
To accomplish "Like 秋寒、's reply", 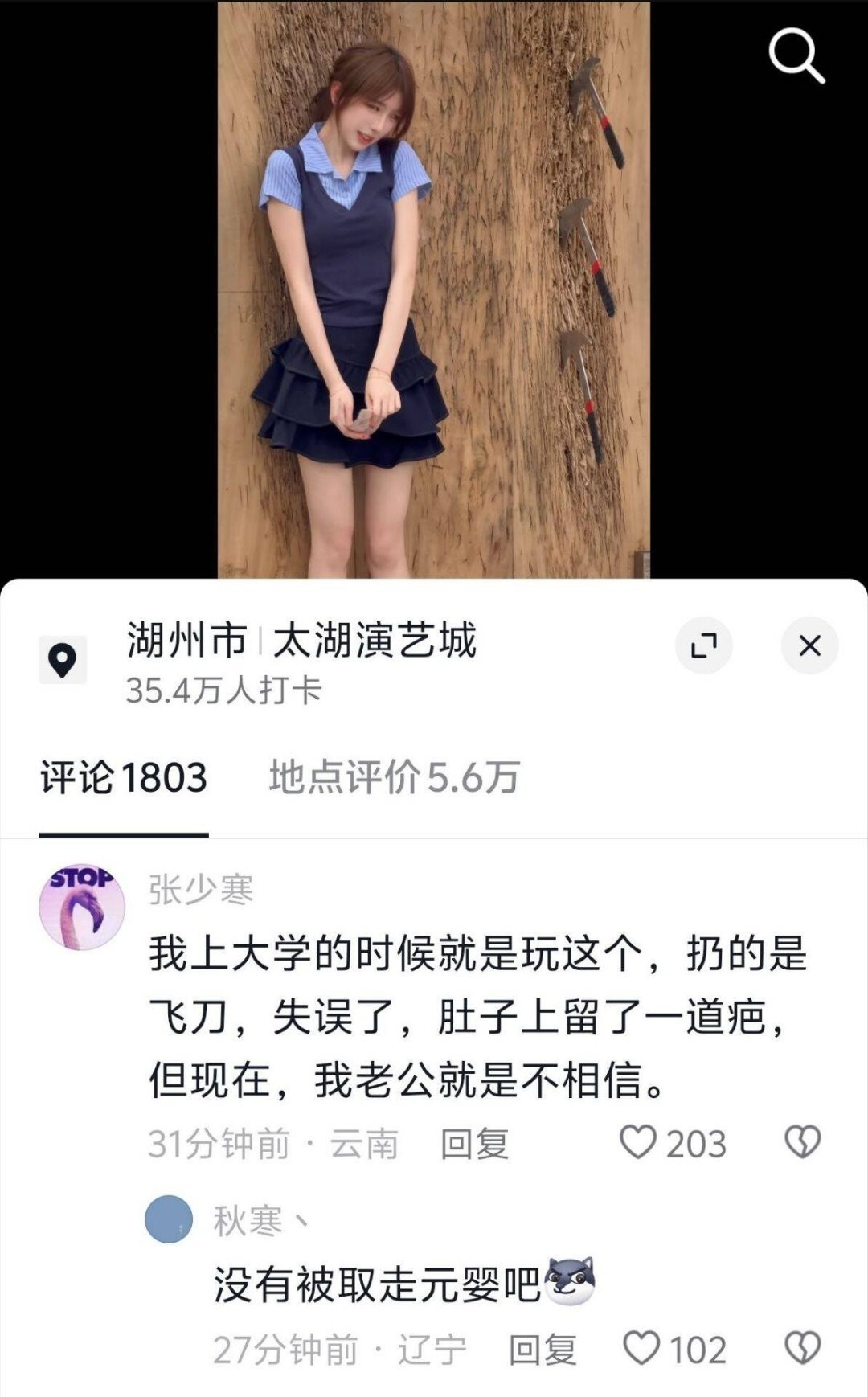I will pos(675,1349).
